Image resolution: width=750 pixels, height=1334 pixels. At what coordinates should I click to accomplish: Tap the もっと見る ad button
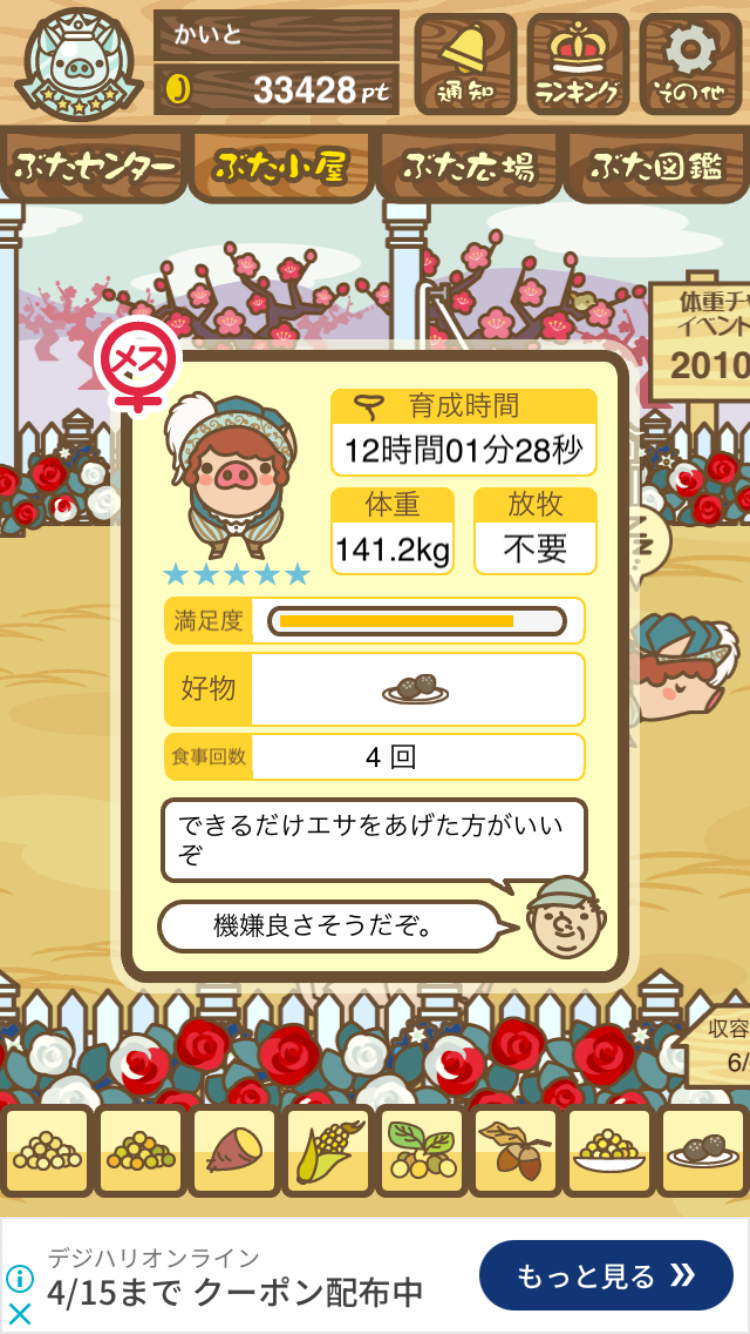(605, 1275)
